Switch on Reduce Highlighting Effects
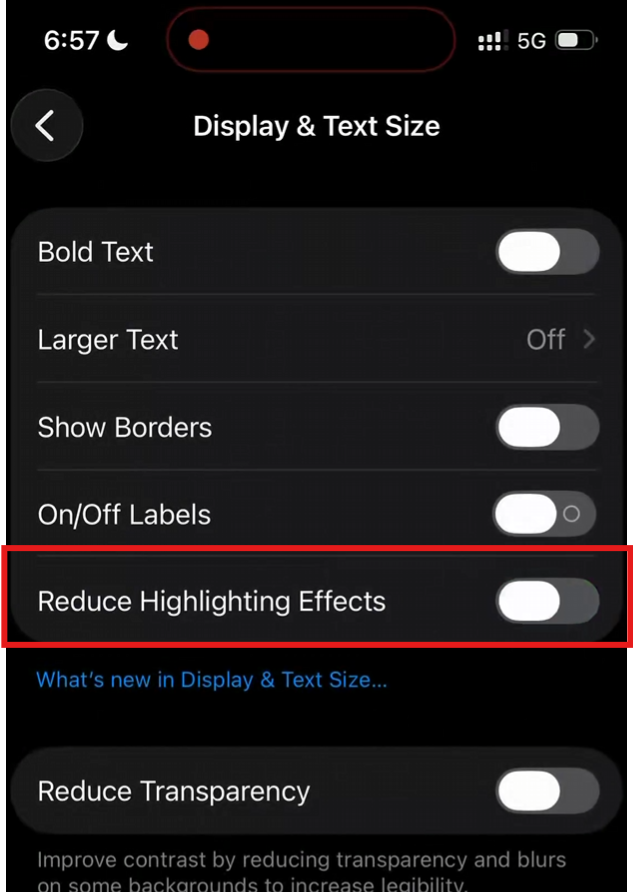Screen dimensions: 633x892 pyautogui.click(x=547, y=602)
